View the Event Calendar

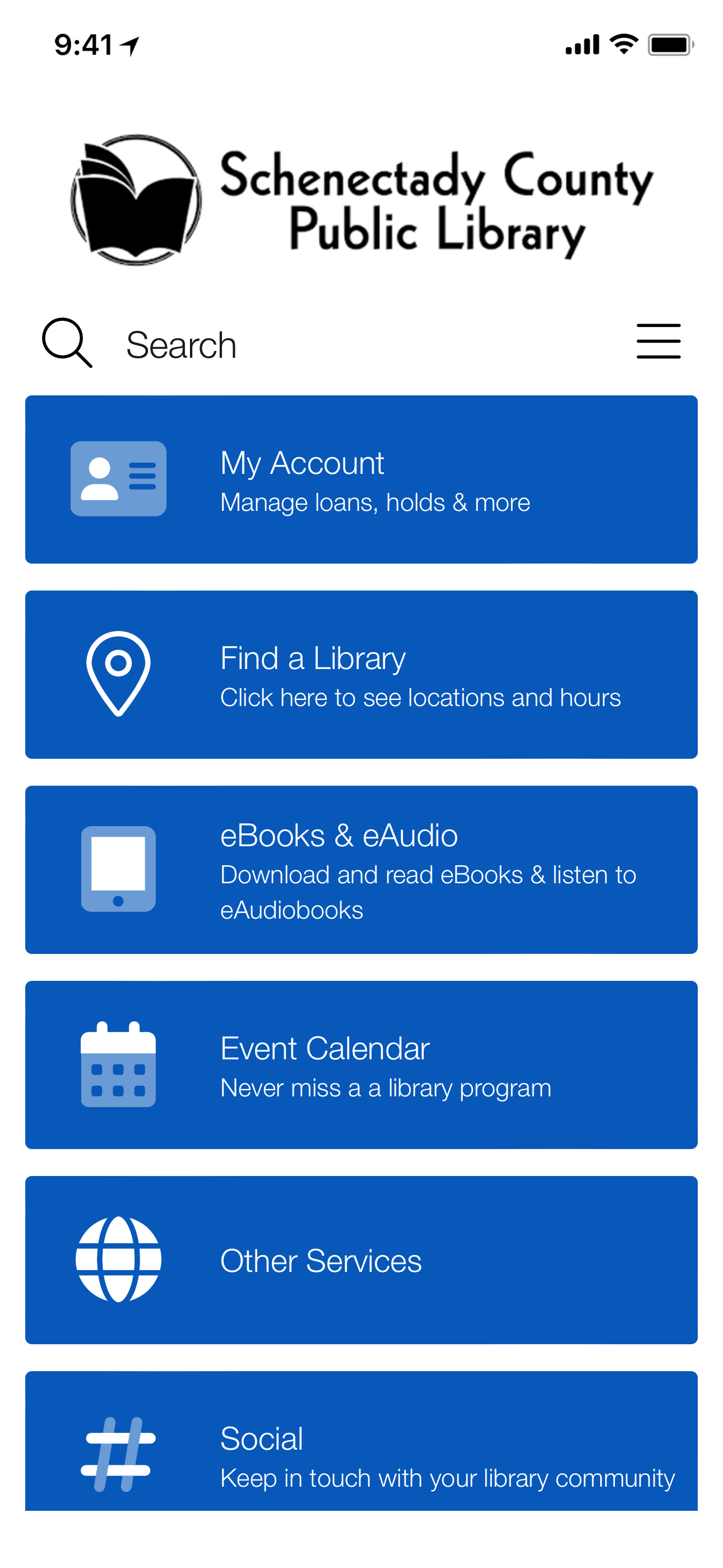pyautogui.click(x=361, y=1064)
